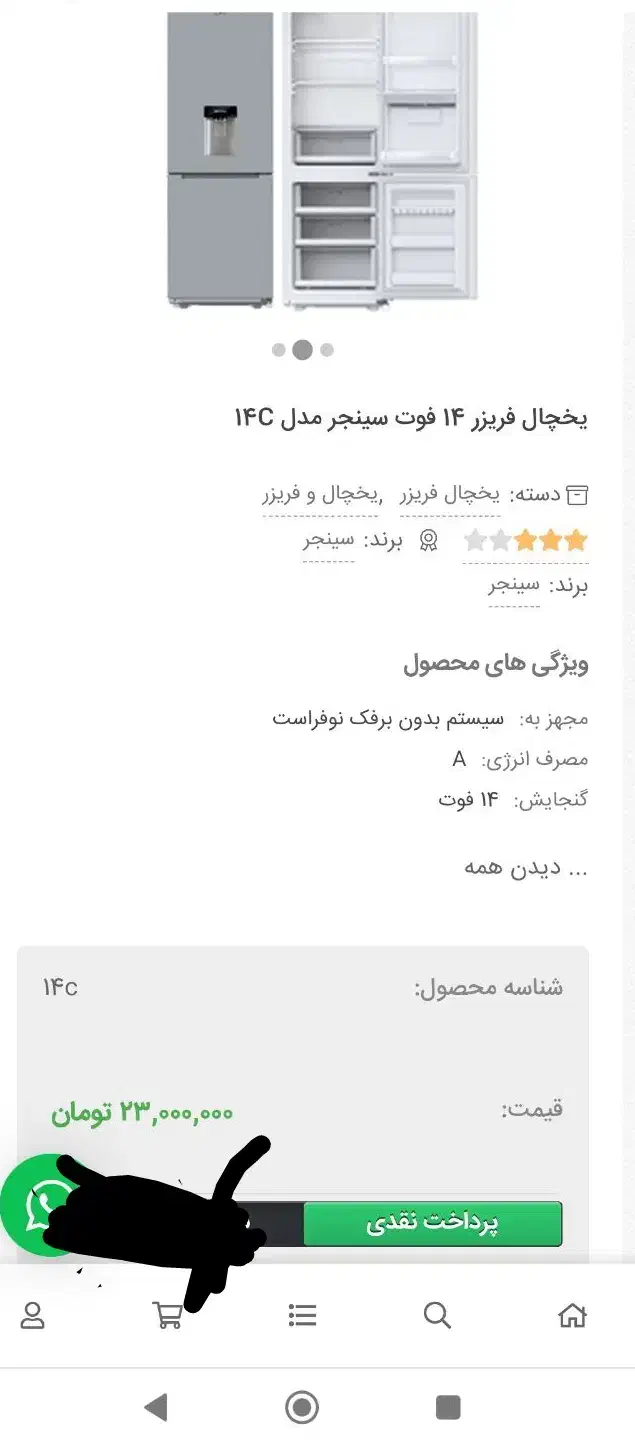Open the یخچال فریزر category link
Viewport: 635px width, 1441px height.
[x=449, y=495]
